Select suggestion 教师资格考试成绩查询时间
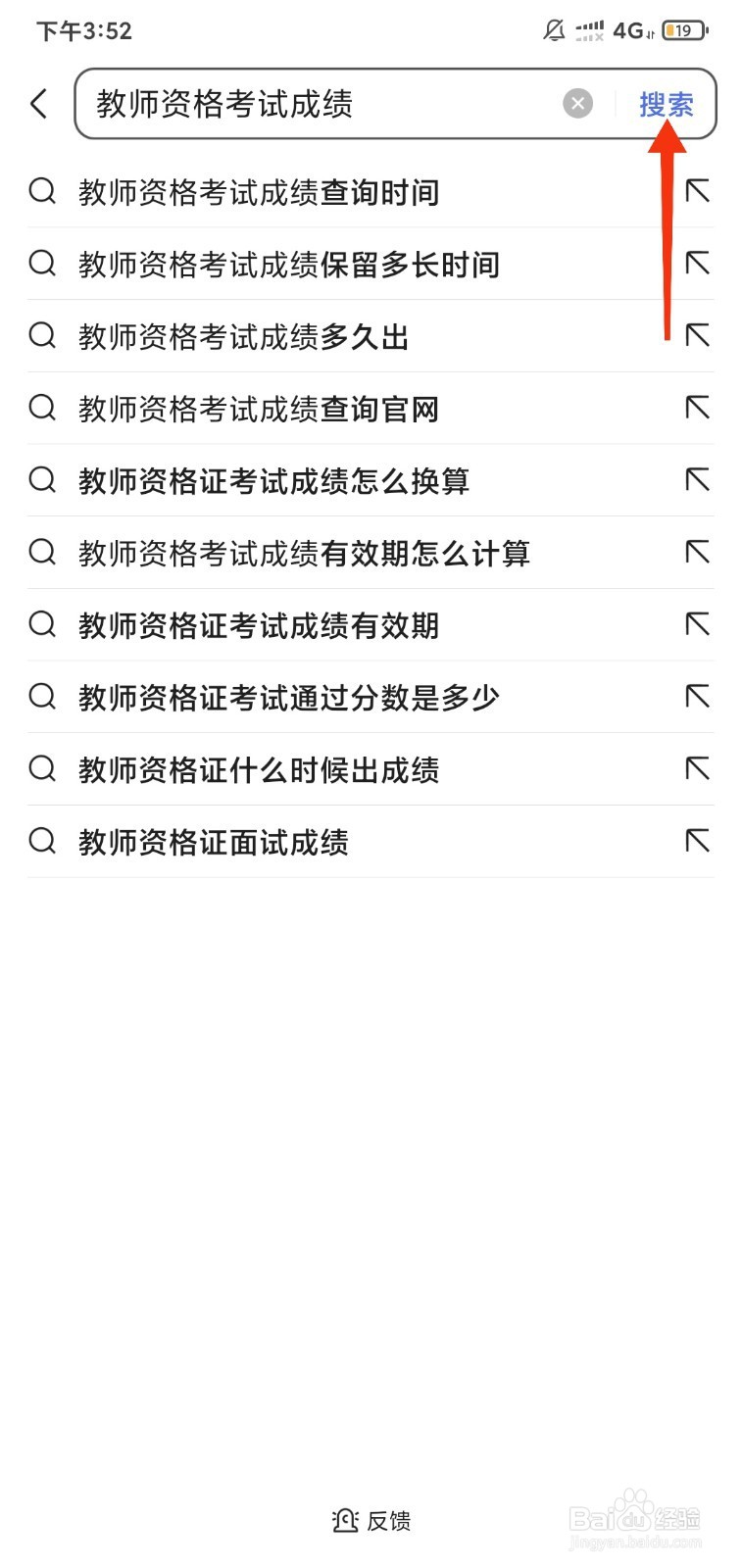Screen dimensions: 742x1568 [x=259, y=192]
